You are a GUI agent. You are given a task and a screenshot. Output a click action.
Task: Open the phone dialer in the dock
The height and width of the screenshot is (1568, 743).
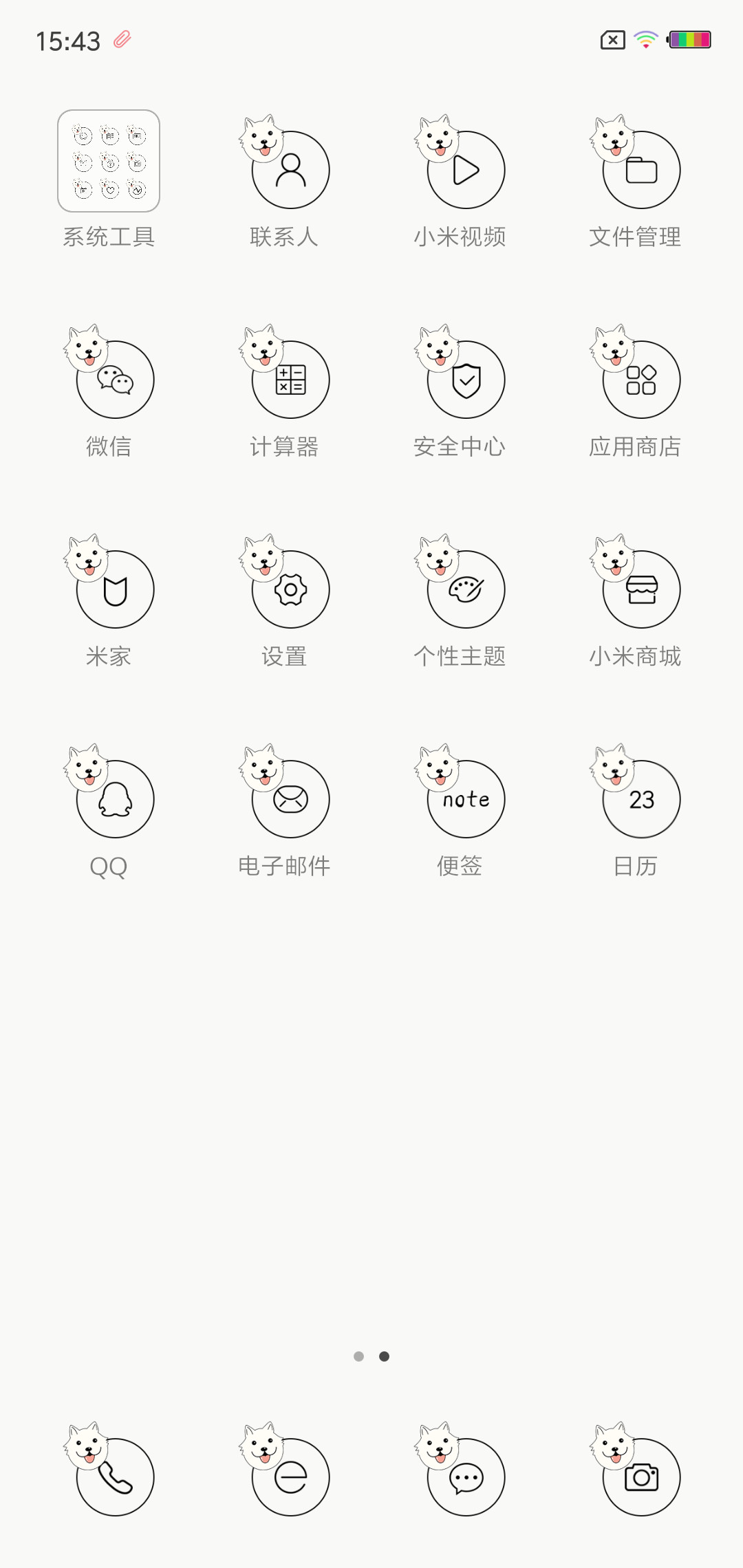pos(109,1470)
